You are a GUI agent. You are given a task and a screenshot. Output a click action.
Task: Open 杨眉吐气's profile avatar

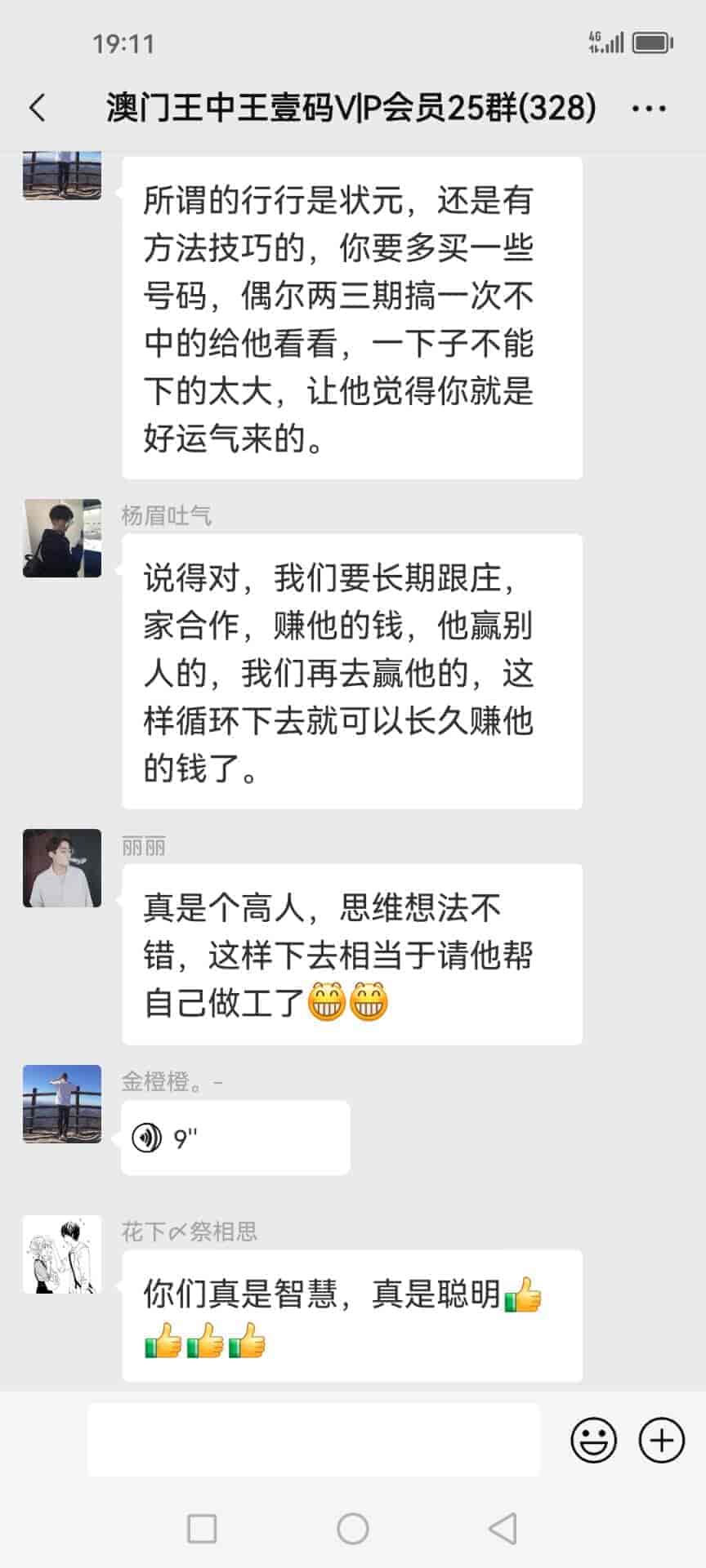tap(62, 538)
